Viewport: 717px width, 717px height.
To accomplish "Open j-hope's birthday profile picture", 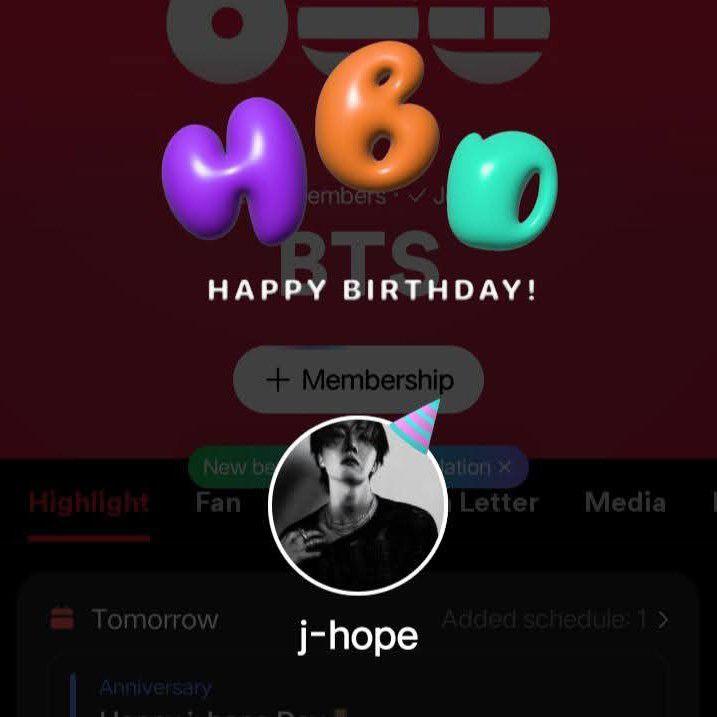I will [x=357, y=504].
